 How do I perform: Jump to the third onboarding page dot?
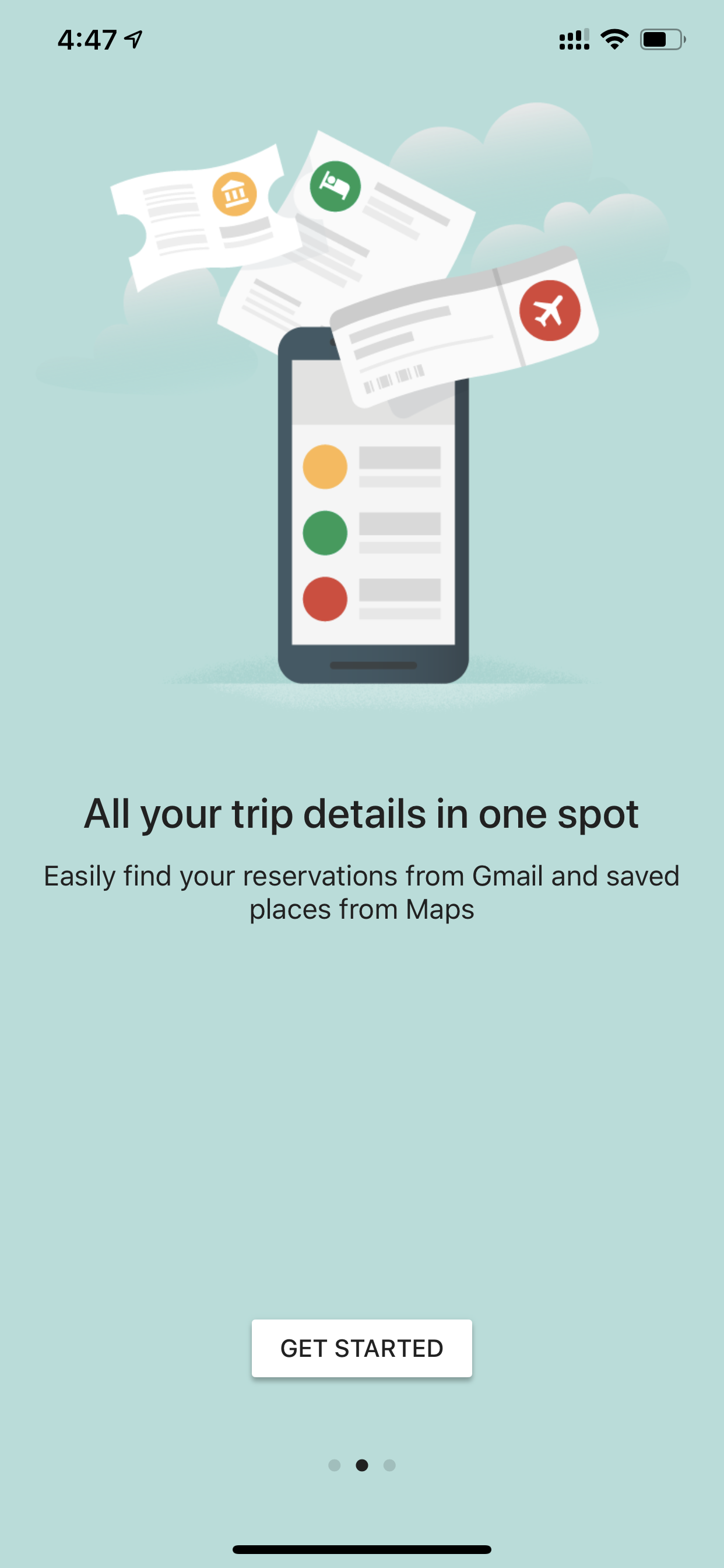pos(389,1465)
